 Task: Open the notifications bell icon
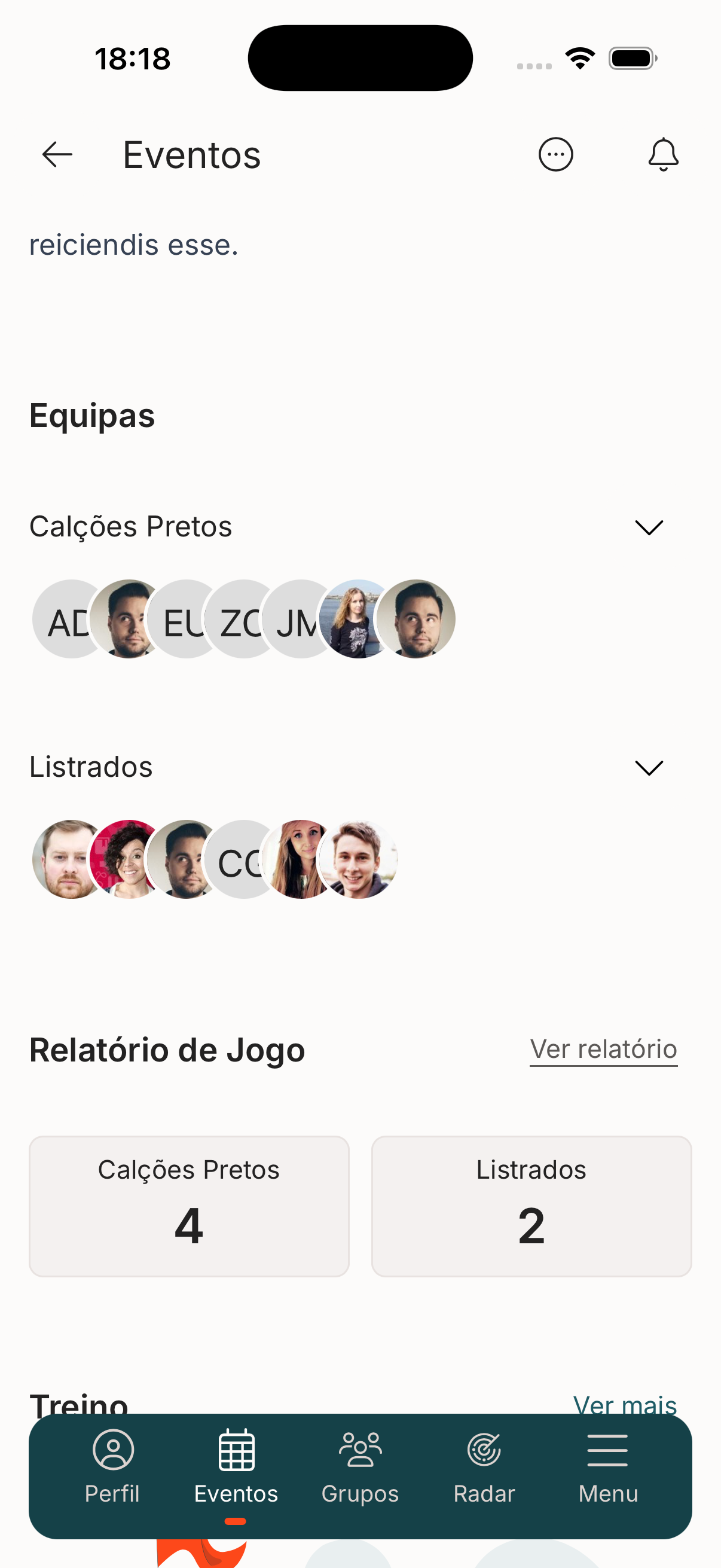[663, 154]
